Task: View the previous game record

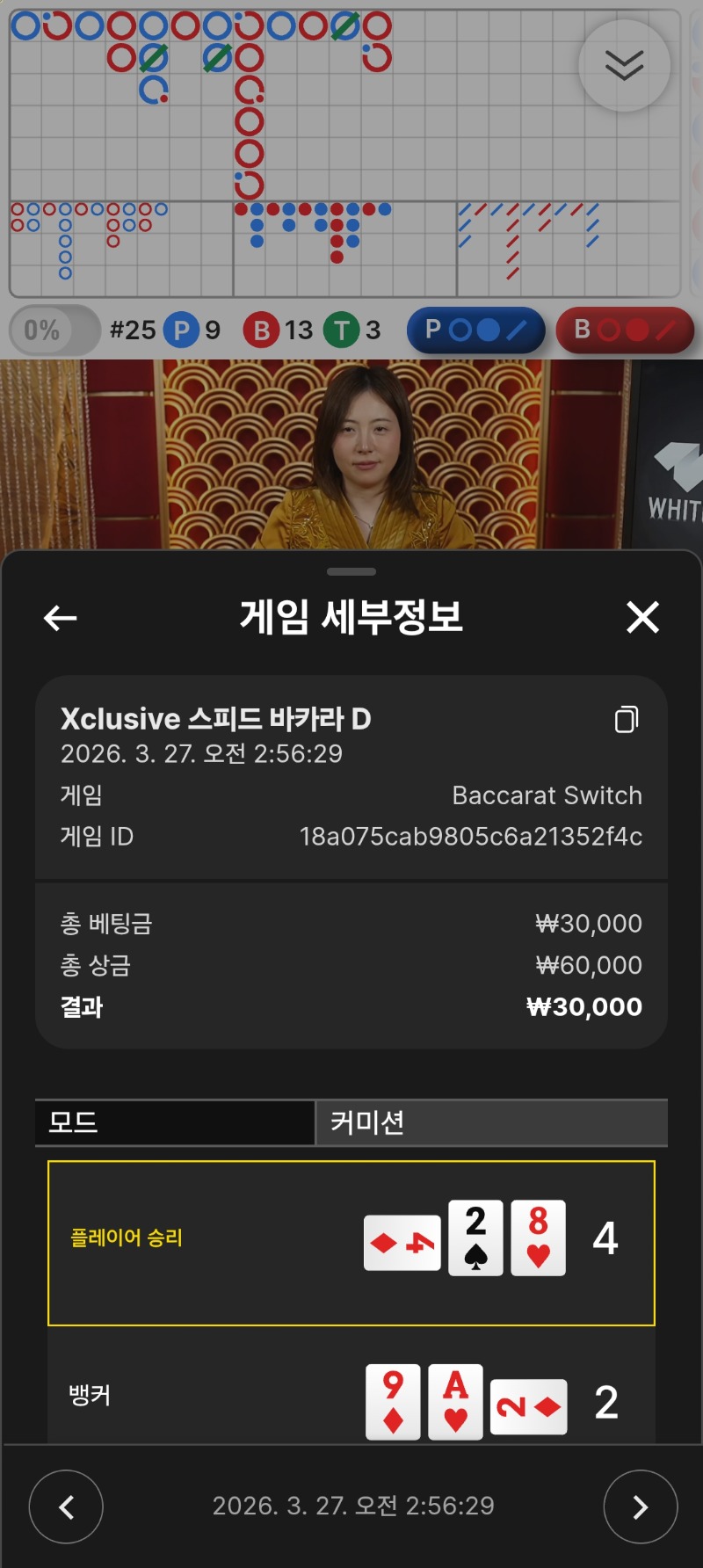Action: (66, 1506)
